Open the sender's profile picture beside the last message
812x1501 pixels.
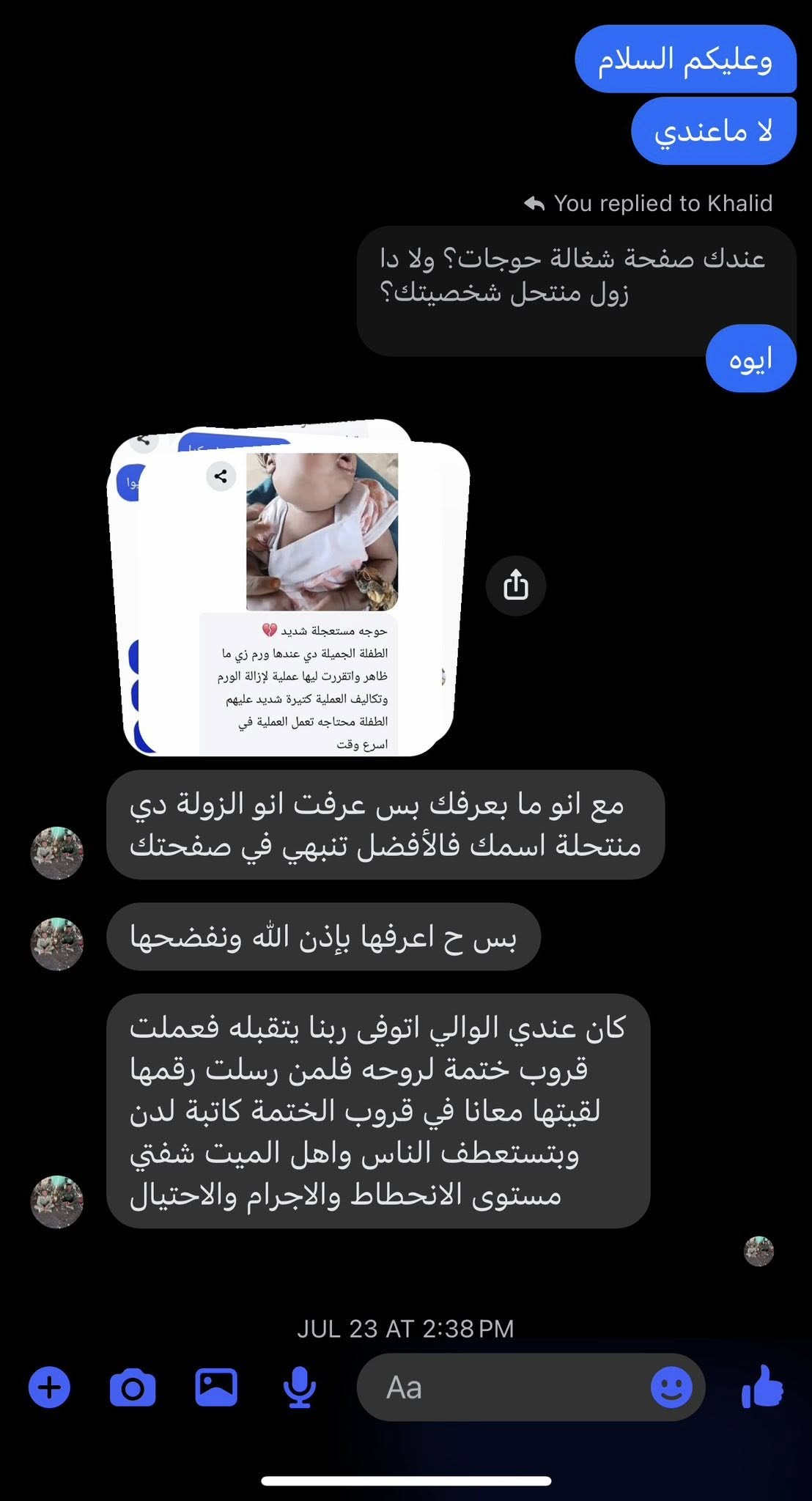[x=57, y=1202]
